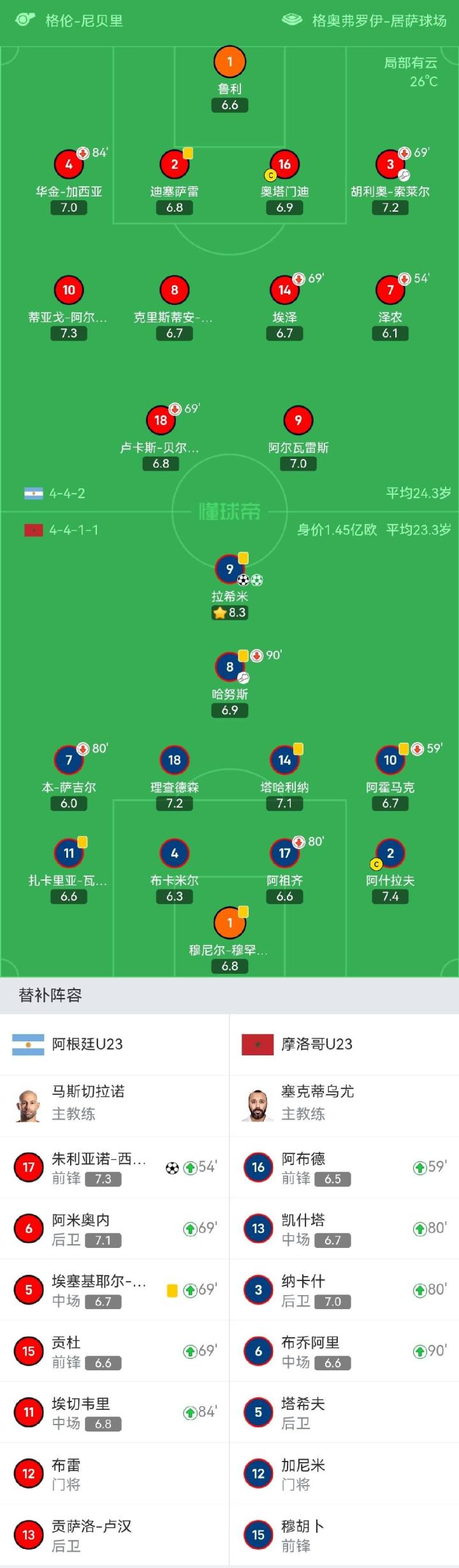The height and width of the screenshot is (1568, 459).
Task: Open top-rated player 拉希米's profile
Action: 229,569
